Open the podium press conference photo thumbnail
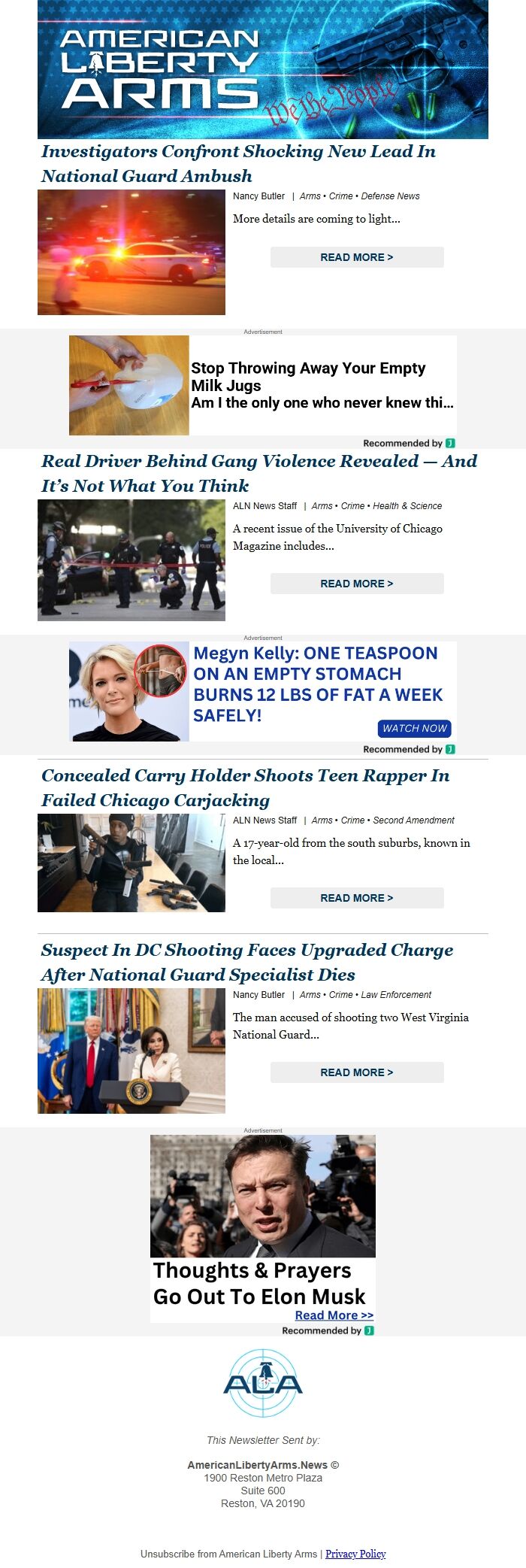Image resolution: width=526 pixels, height=1568 pixels. pyautogui.click(x=131, y=1051)
